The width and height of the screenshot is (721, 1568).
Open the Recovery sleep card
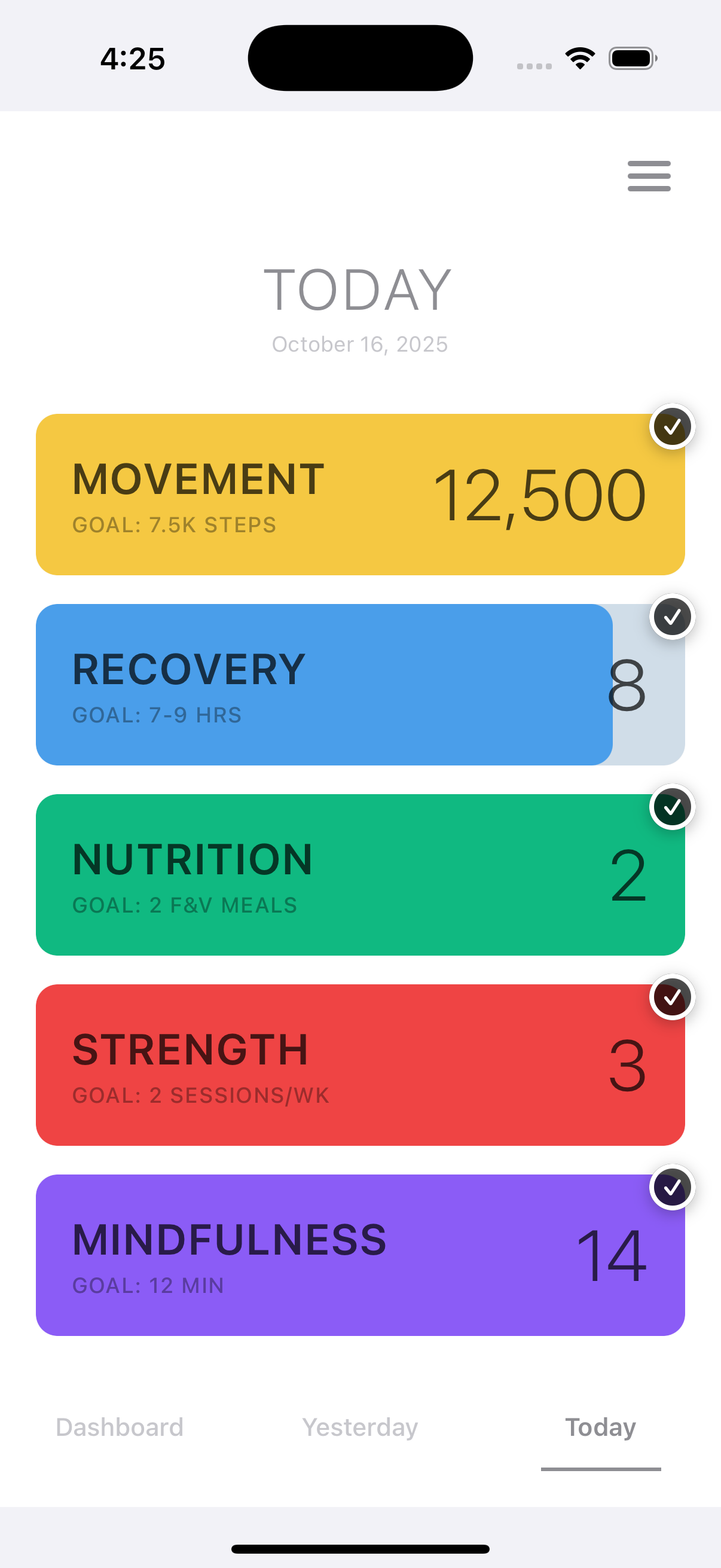360,684
